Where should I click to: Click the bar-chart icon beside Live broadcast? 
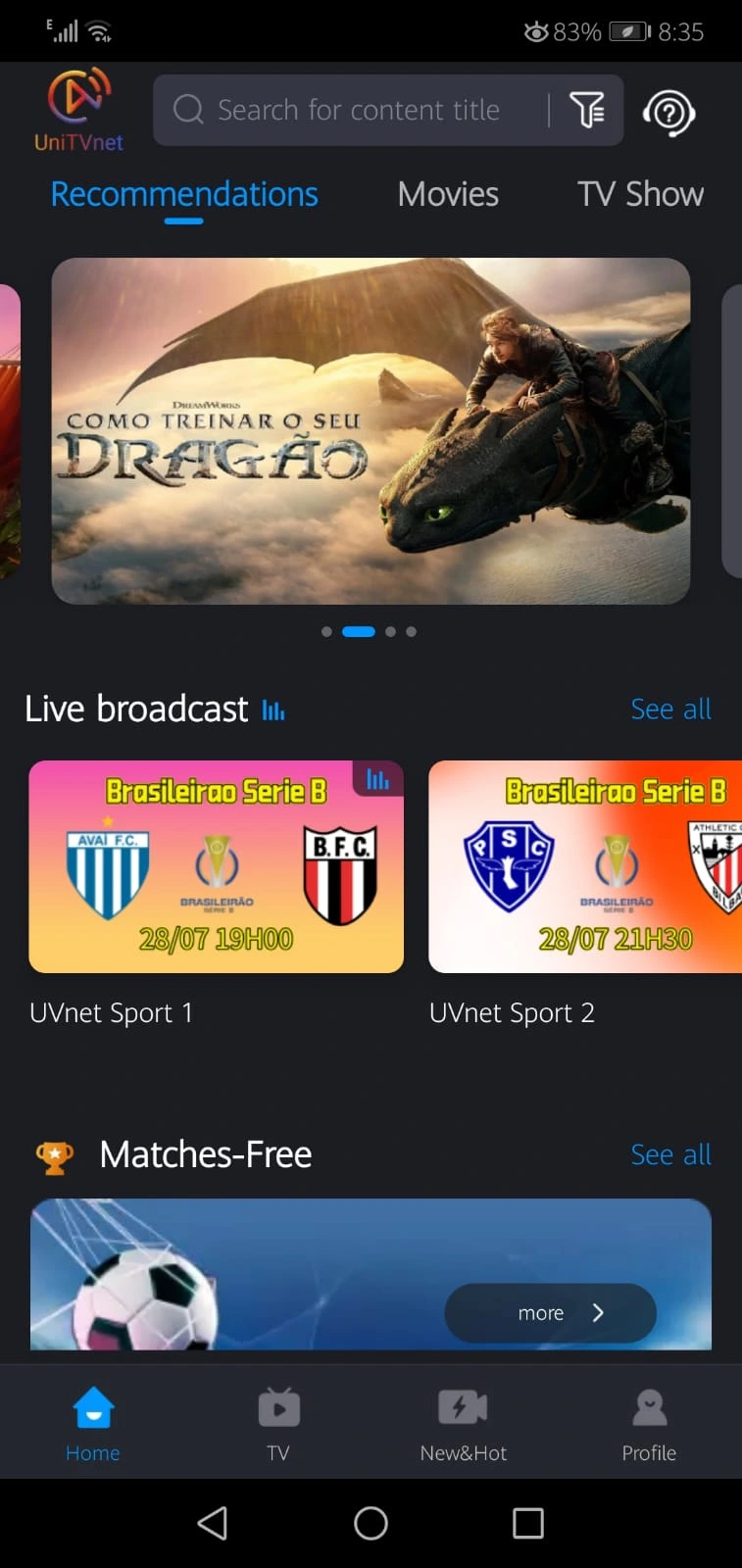click(273, 709)
